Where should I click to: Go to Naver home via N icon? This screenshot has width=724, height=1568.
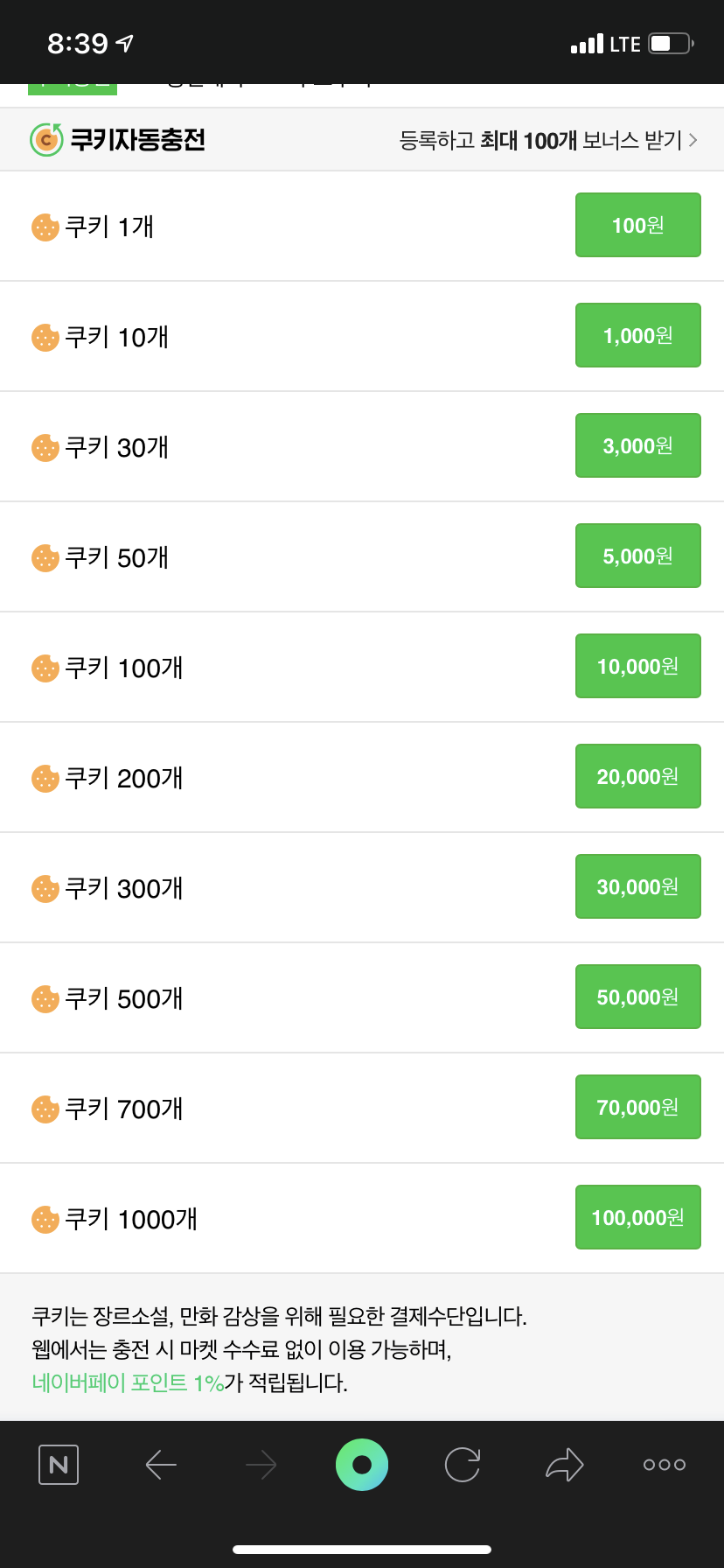pyautogui.click(x=59, y=1465)
